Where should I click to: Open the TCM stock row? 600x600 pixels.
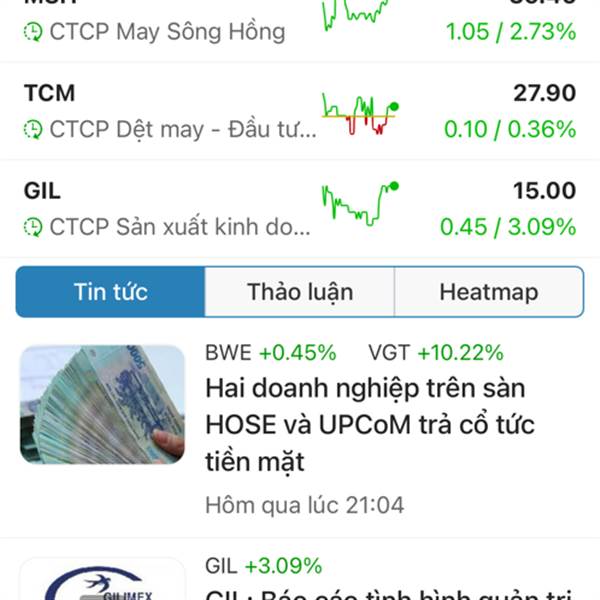click(300, 111)
